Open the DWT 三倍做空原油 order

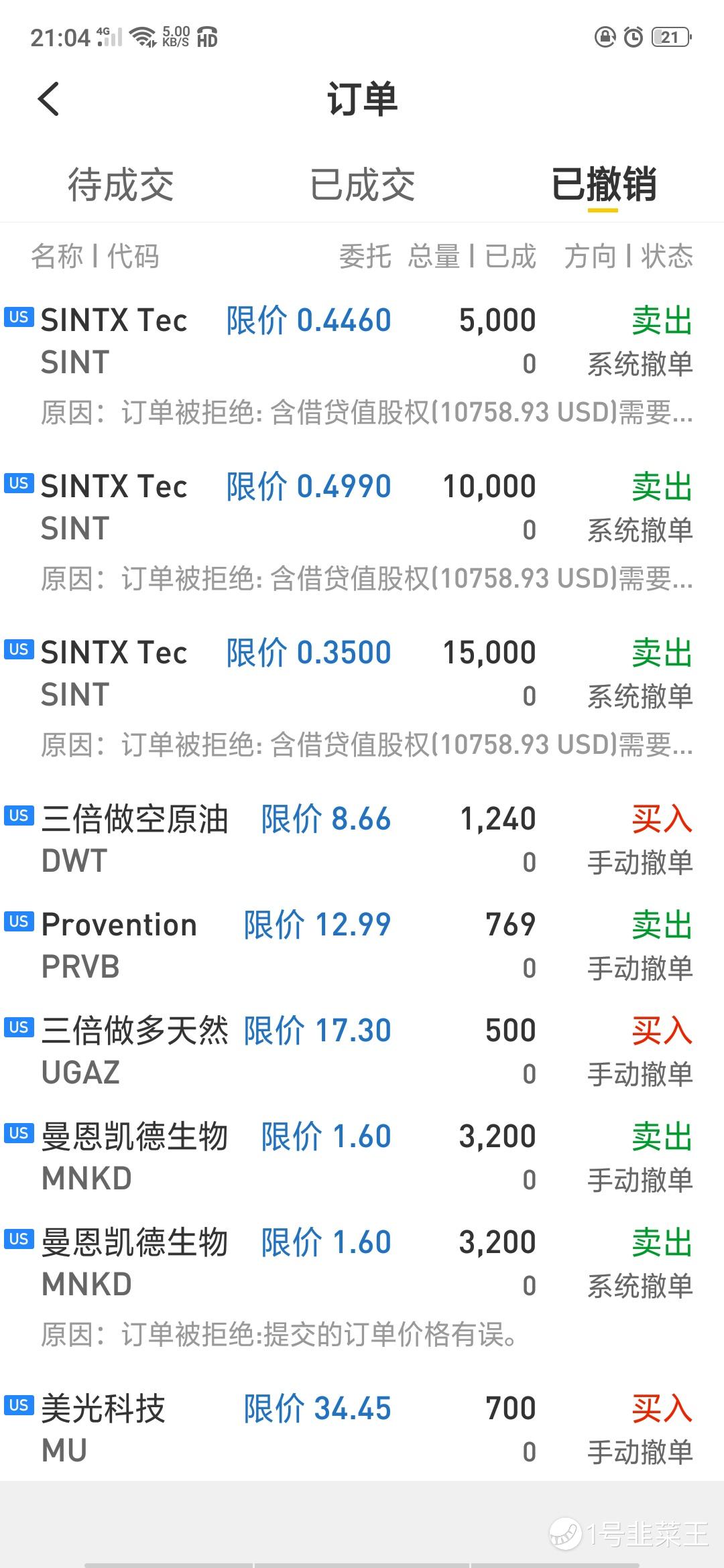point(362,840)
